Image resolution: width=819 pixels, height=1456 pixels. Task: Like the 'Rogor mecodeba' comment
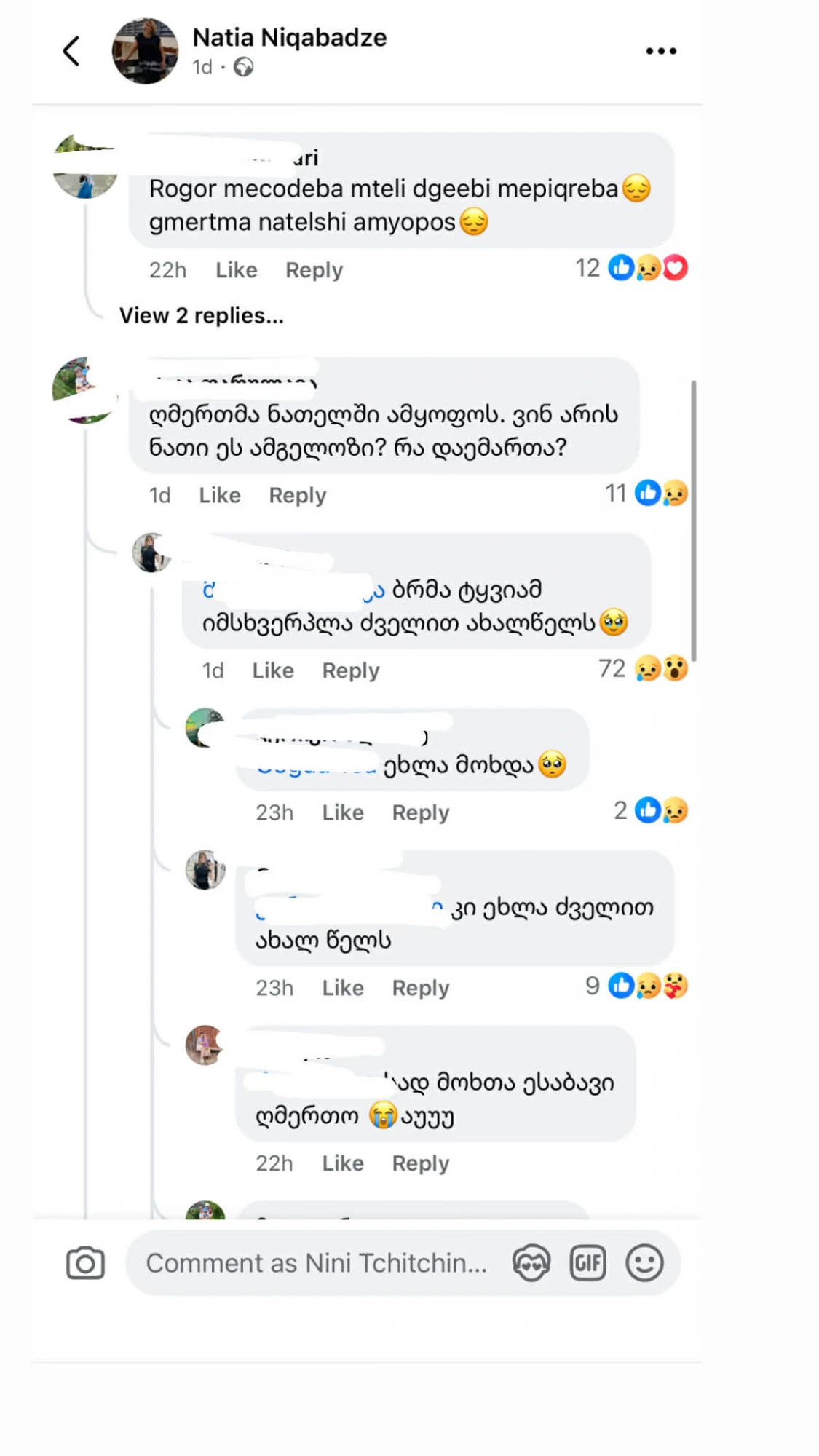click(x=236, y=270)
